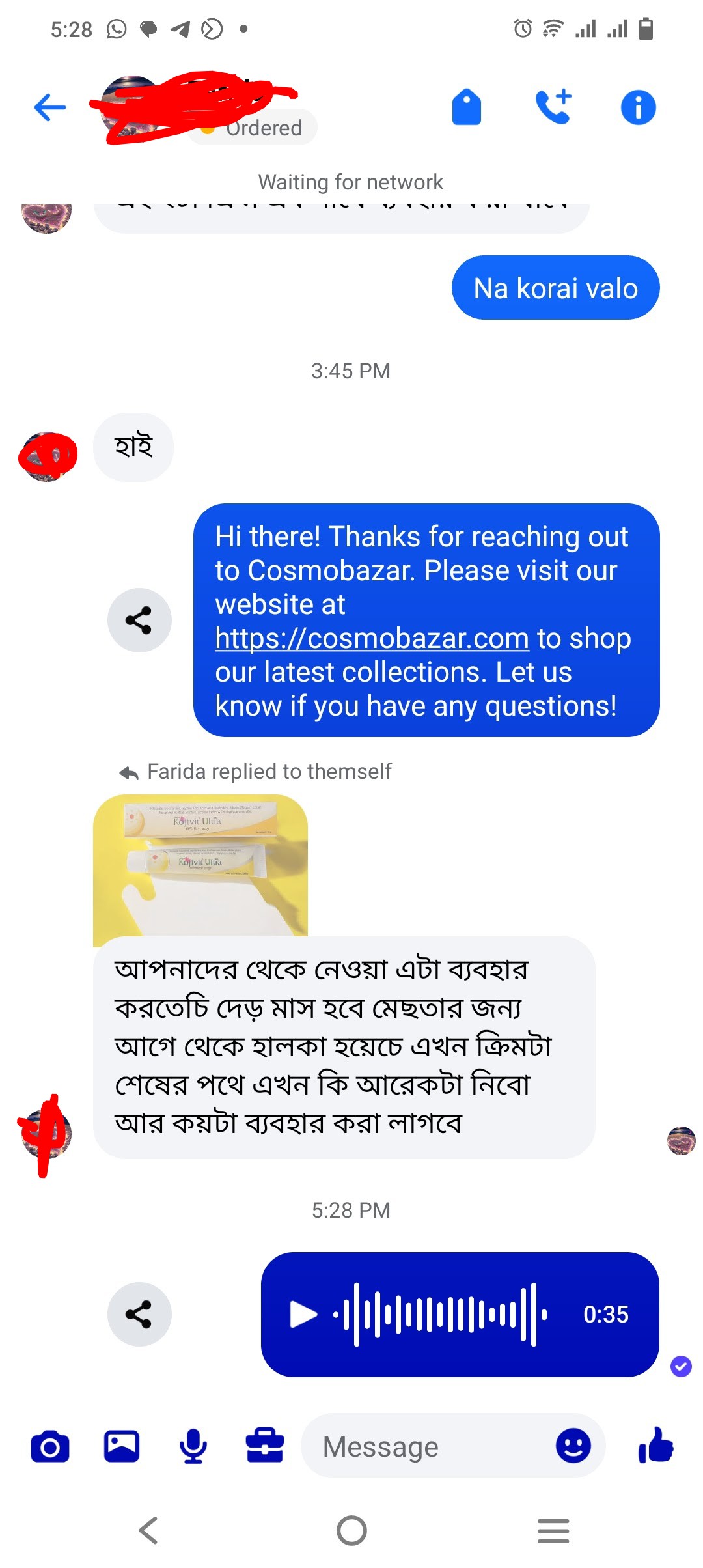This screenshot has height=1568, width=703.
Task: Open the business tools briefcase
Action: coord(265,1447)
